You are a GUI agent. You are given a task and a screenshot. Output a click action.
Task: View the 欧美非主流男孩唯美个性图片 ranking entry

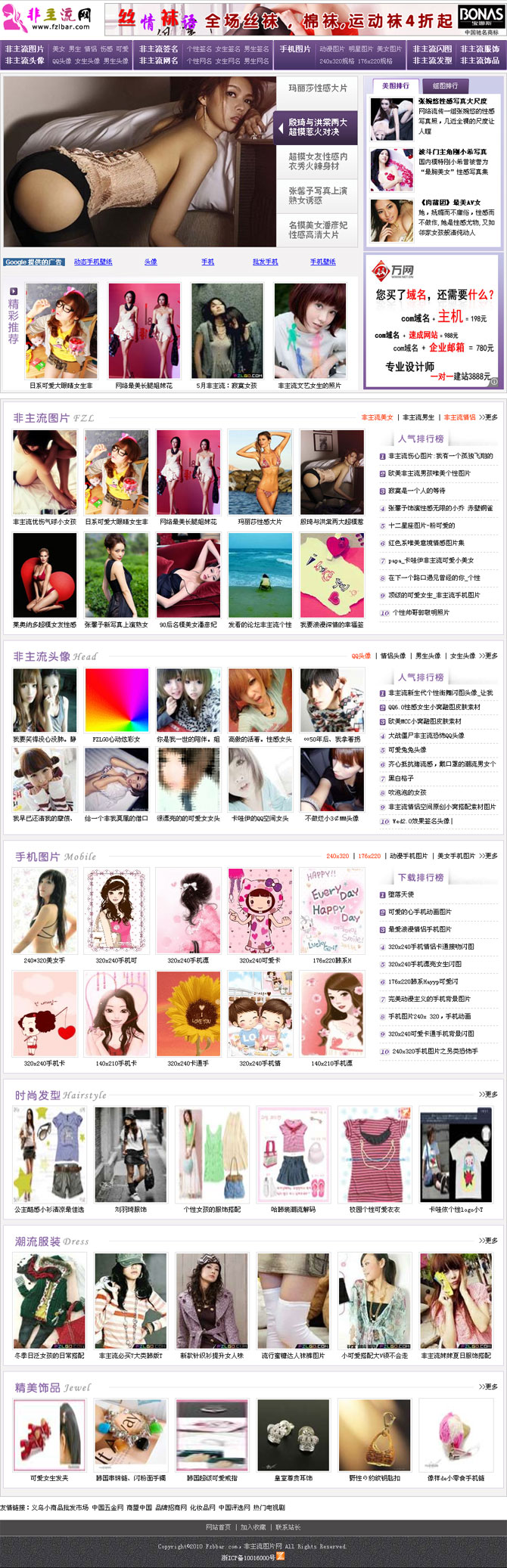429,473
